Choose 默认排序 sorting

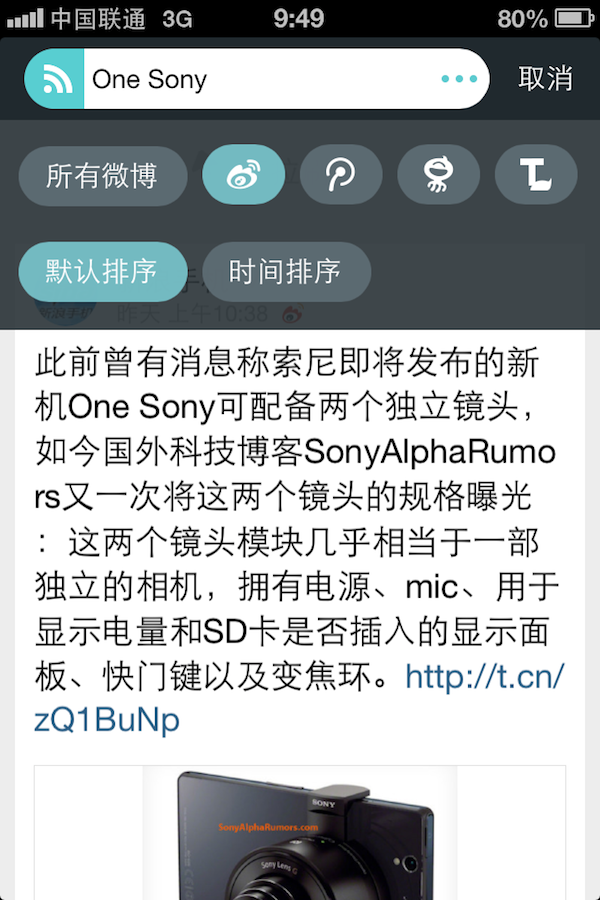(x=102, y=271)
